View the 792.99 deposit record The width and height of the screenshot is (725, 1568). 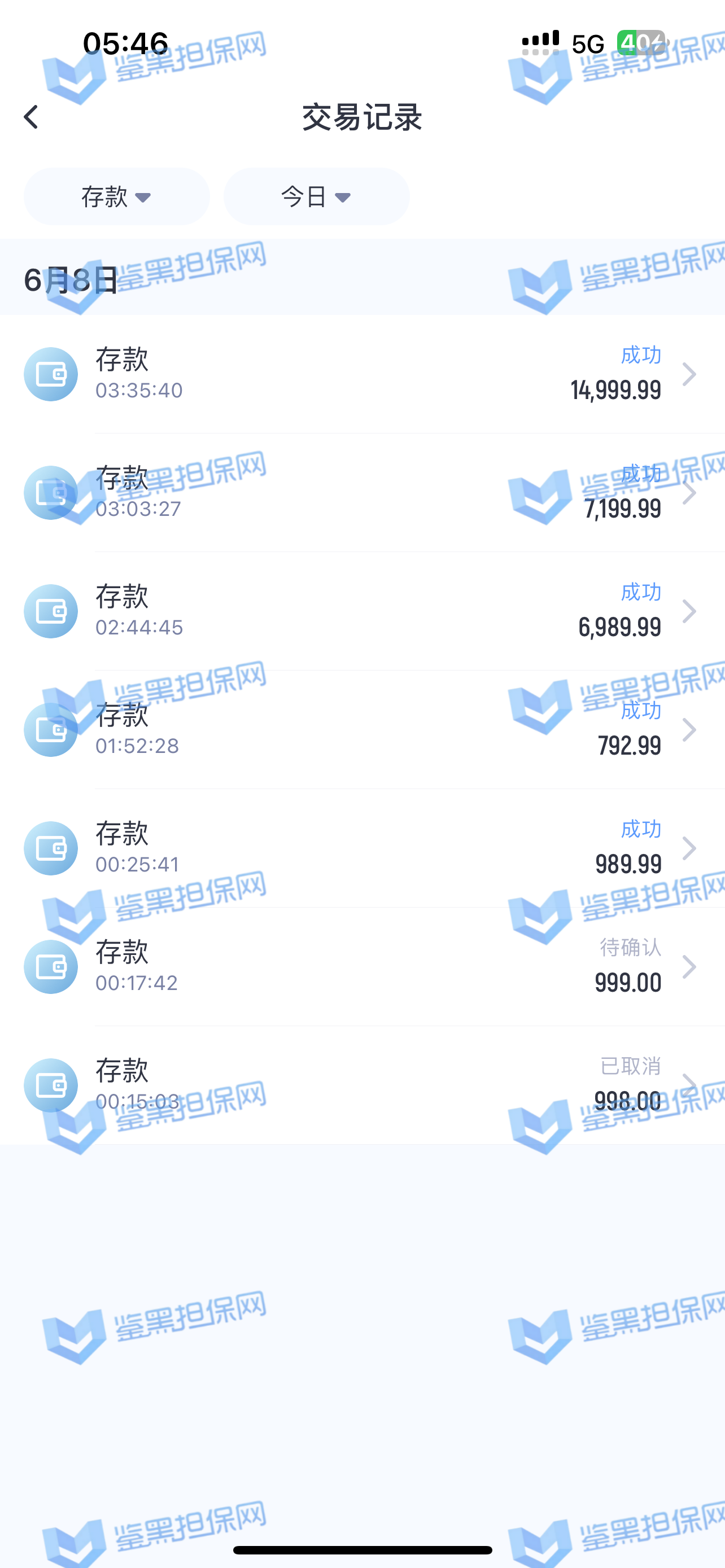click(362, 729)
